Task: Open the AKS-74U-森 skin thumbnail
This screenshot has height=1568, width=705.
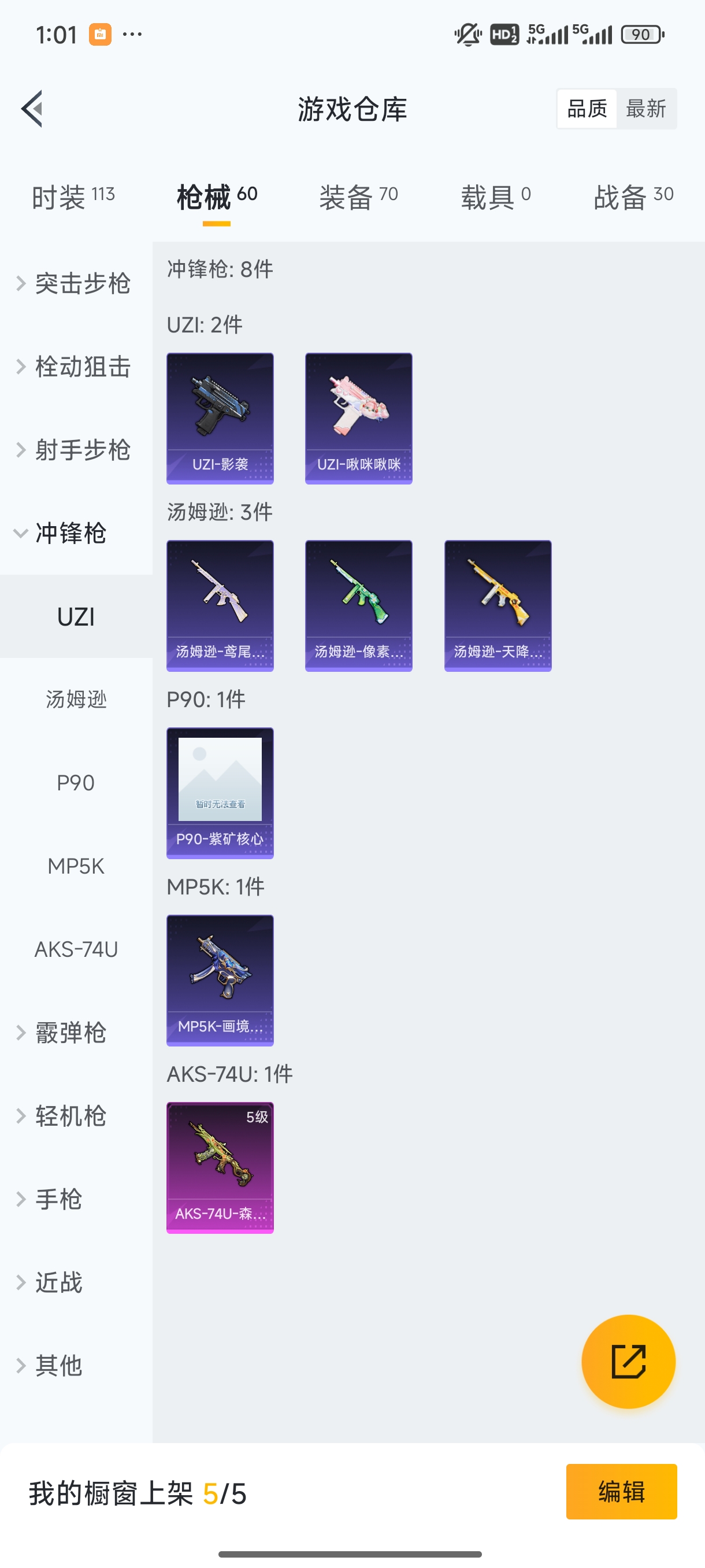Action: coord(220,1168)
